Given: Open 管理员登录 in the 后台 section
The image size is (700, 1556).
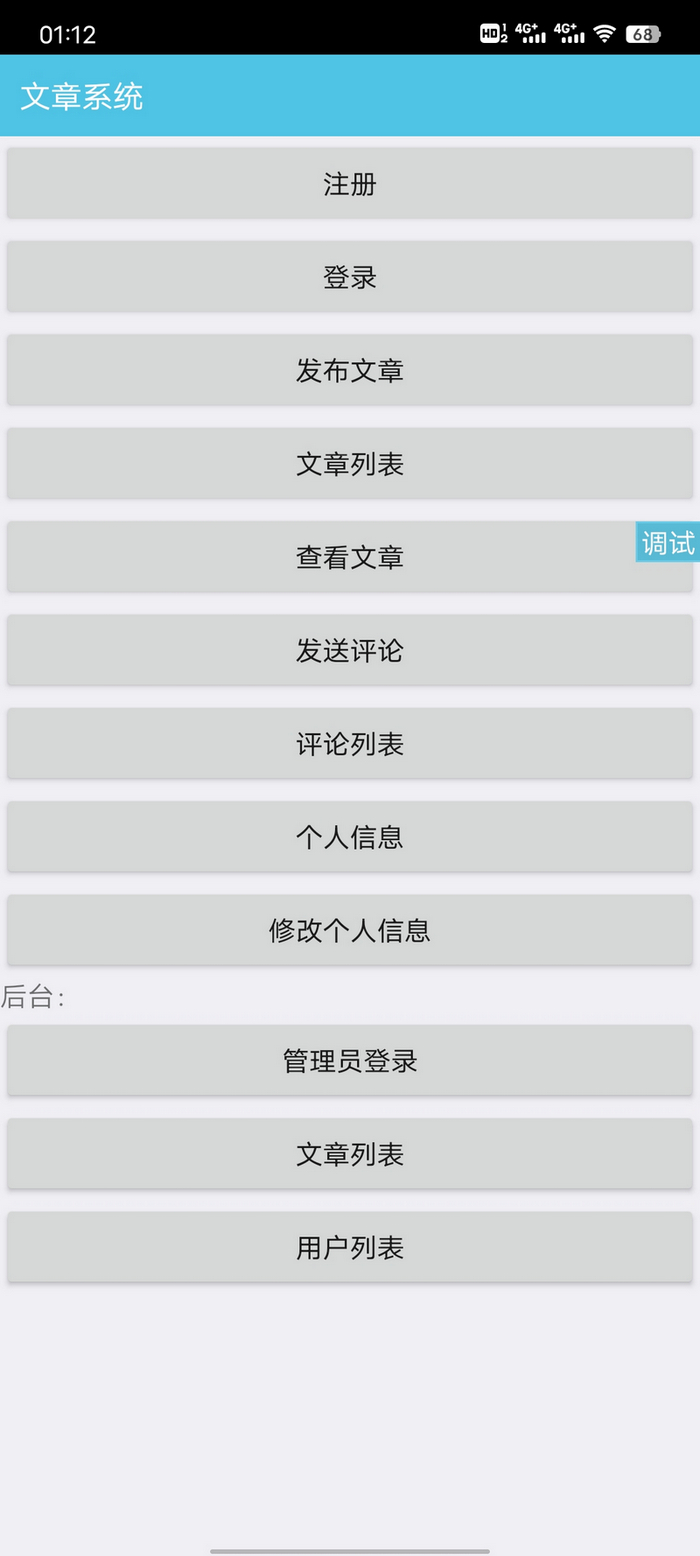Looking at the screenshot, I should (x=349, y=1061).
